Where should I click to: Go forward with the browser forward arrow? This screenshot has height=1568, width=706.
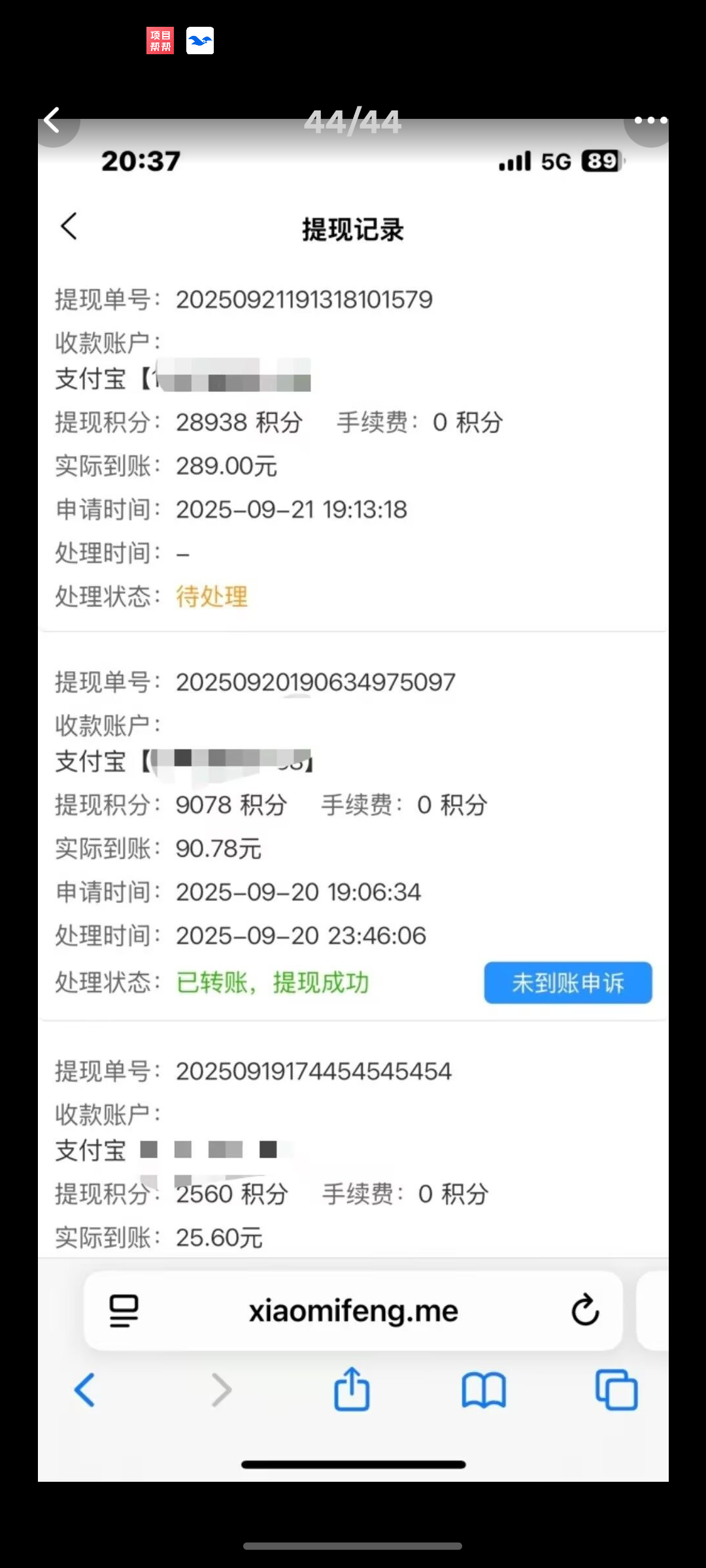pyautogui.click(x=222, y=1390)
